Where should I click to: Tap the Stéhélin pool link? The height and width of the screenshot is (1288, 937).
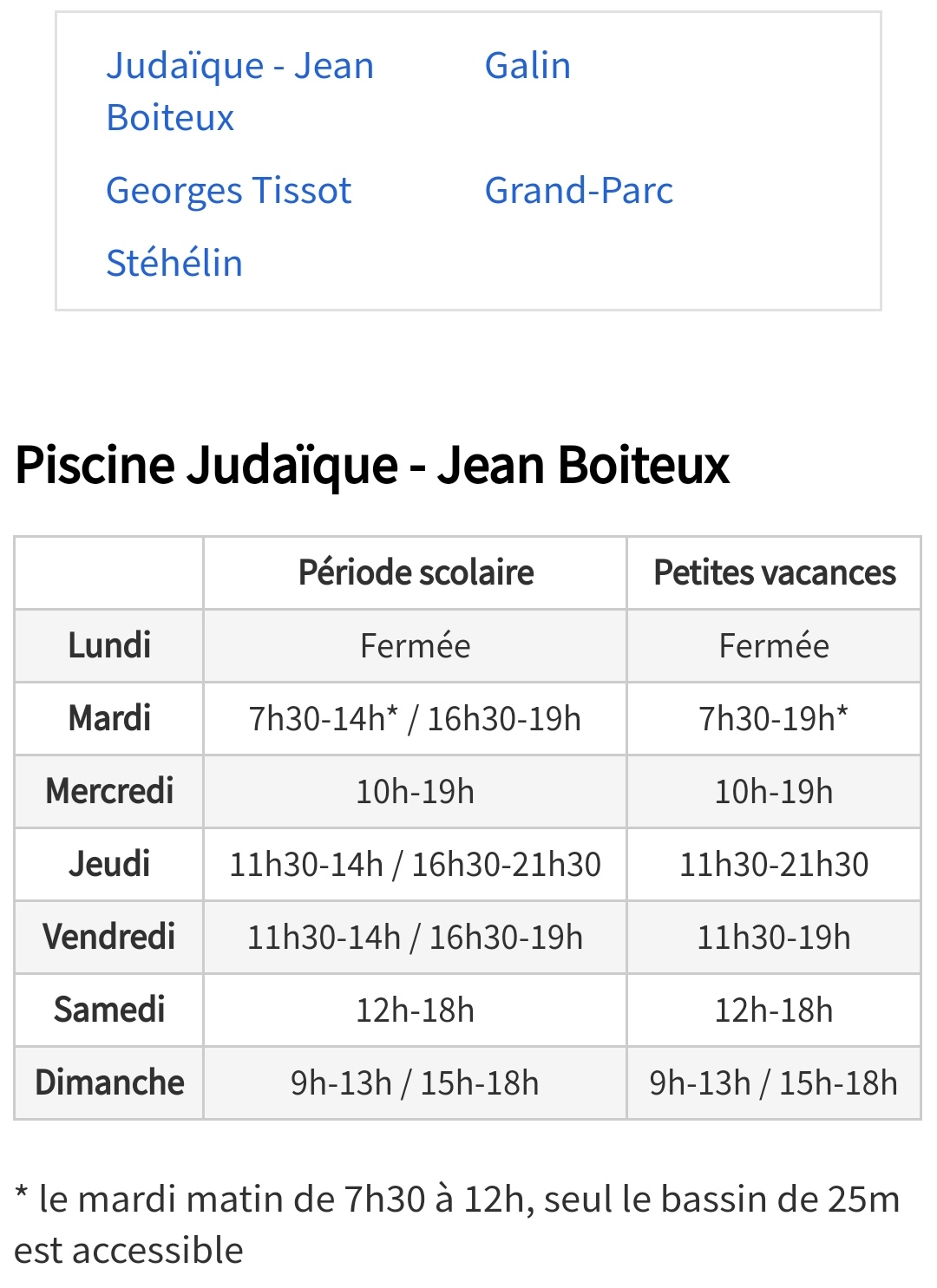point(174,263)
